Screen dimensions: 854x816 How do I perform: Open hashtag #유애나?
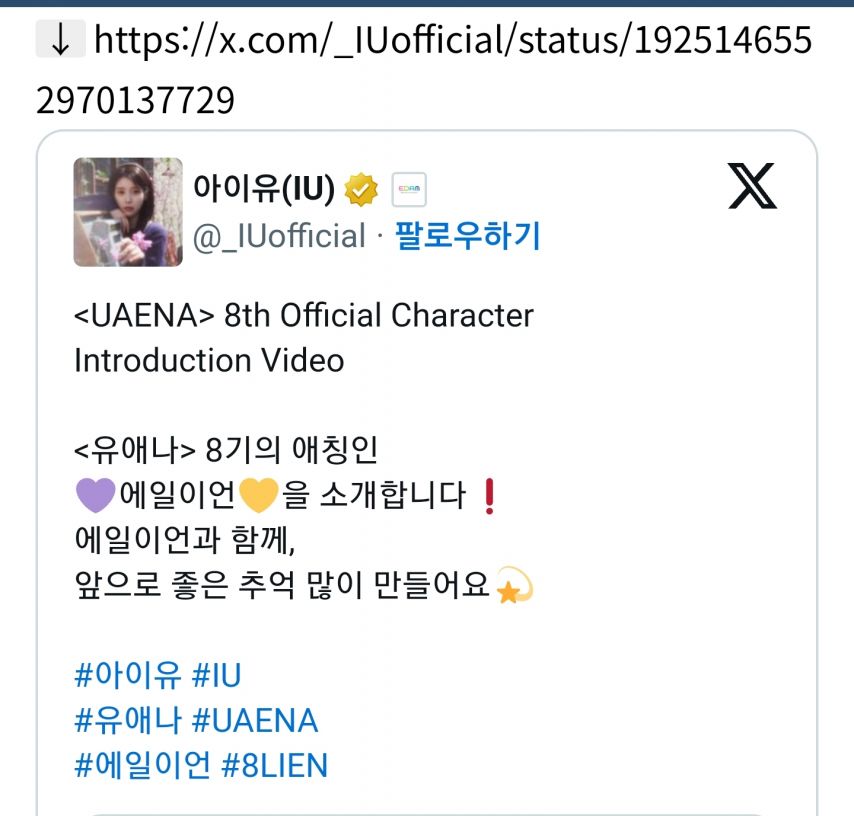click(127, 721)
